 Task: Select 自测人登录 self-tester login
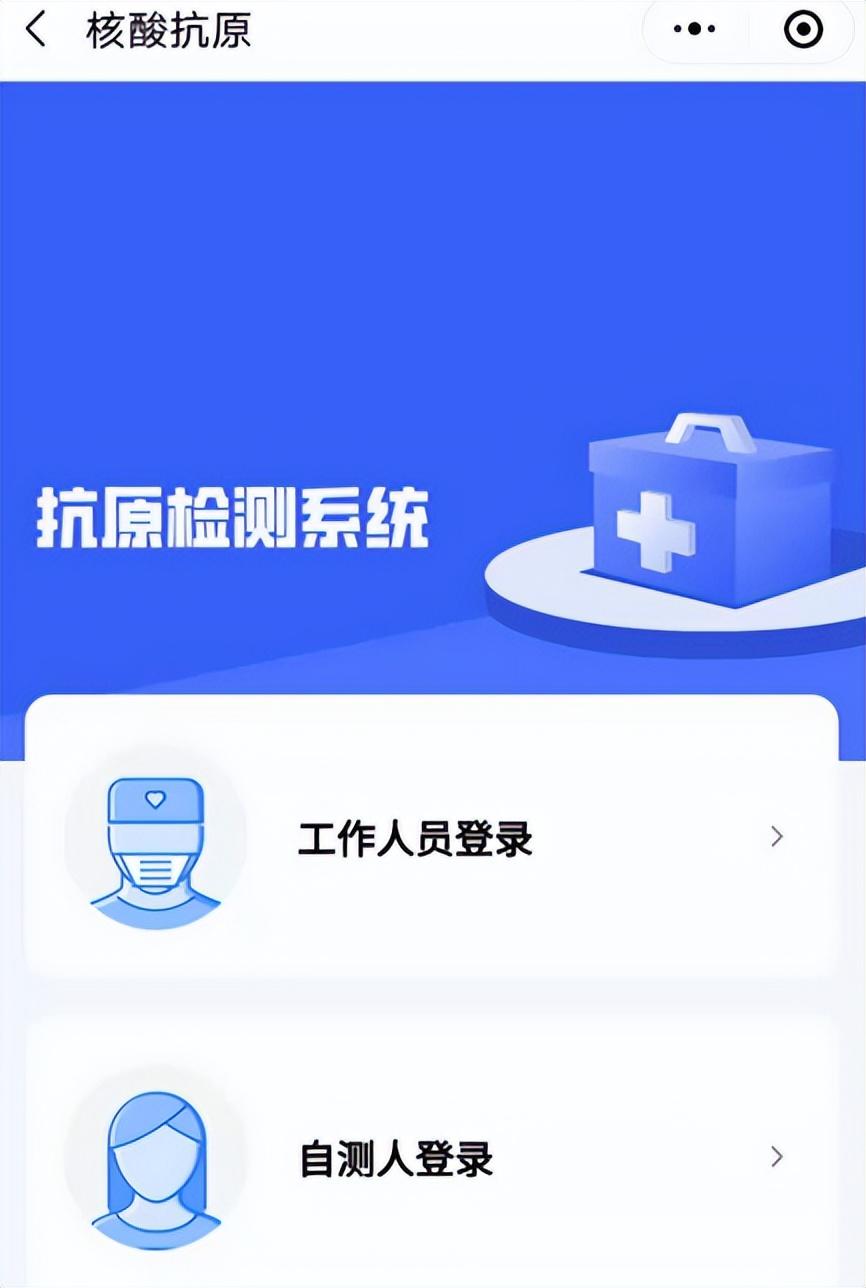pyautogui.click(x=431, y=1158)
